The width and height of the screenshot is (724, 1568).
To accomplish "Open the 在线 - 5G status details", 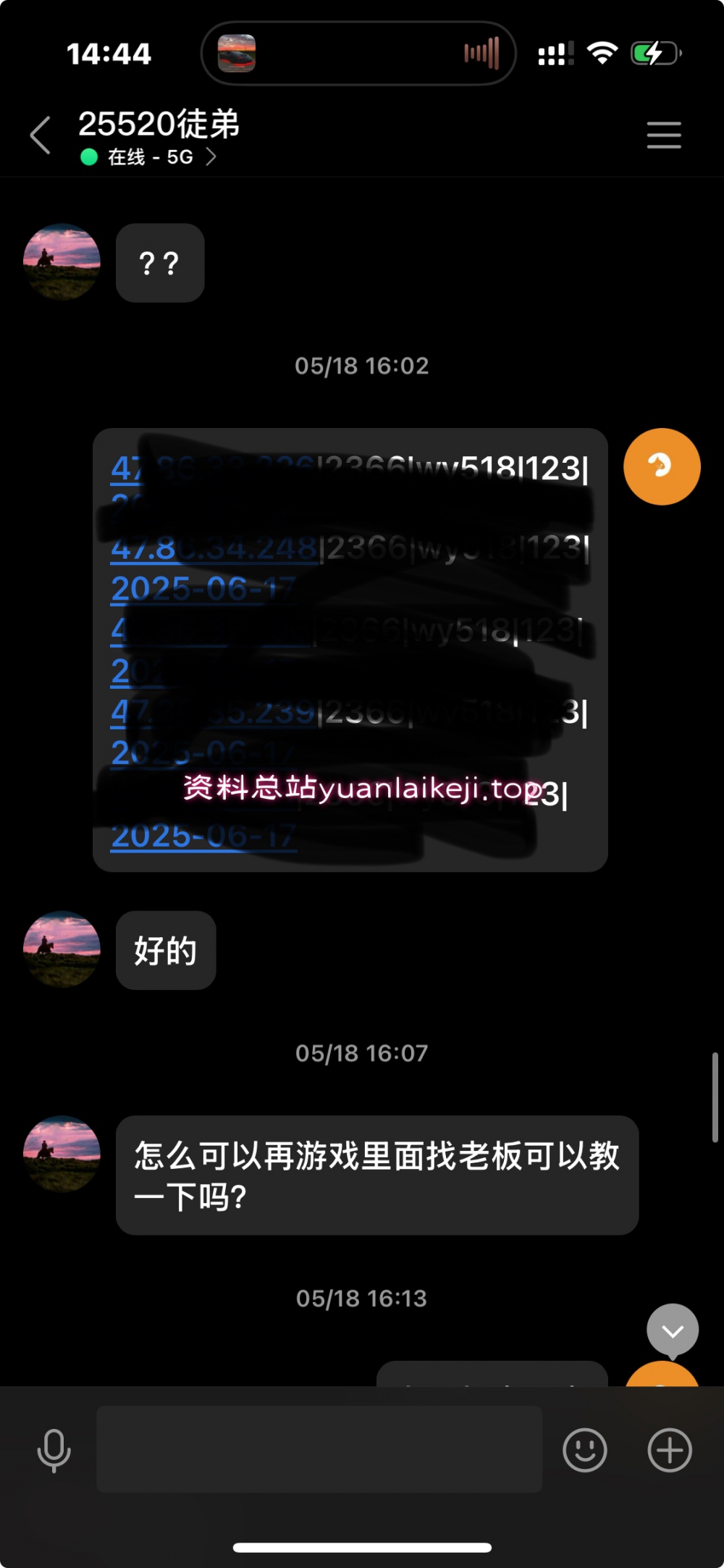I will pyautogui.click(x=149, y=157).
